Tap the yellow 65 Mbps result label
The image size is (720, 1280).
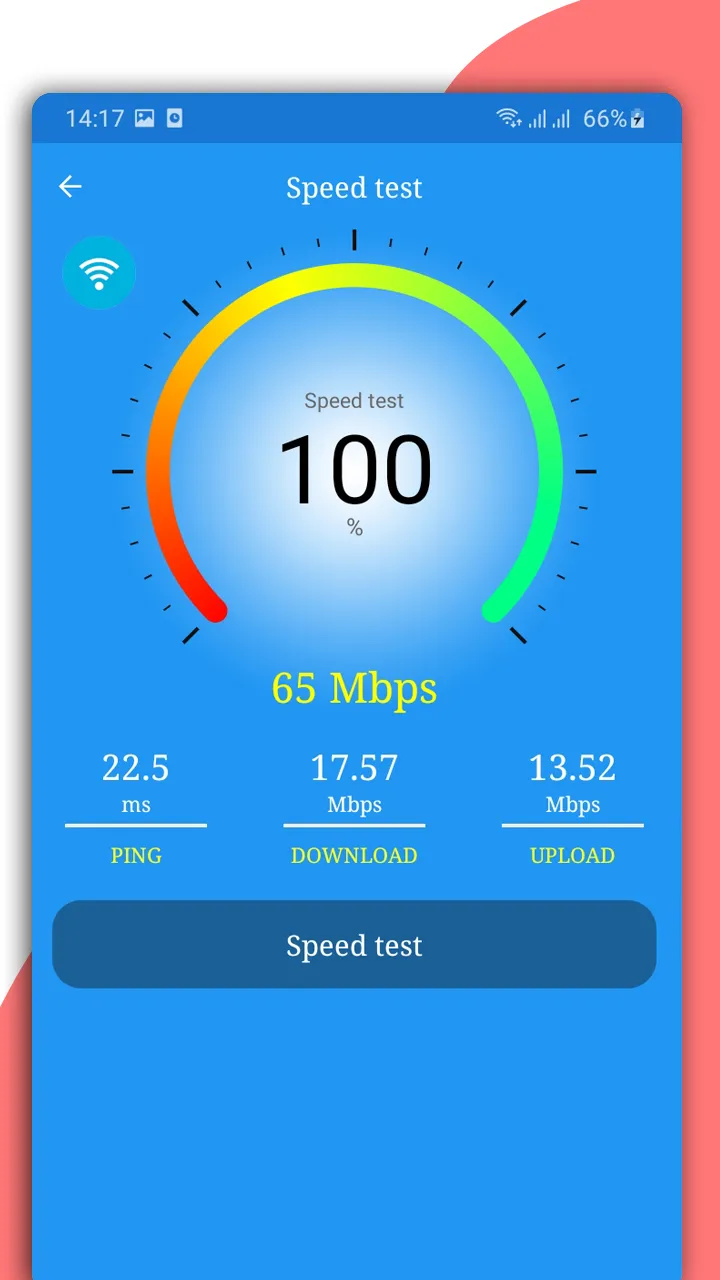pos(354,688)
